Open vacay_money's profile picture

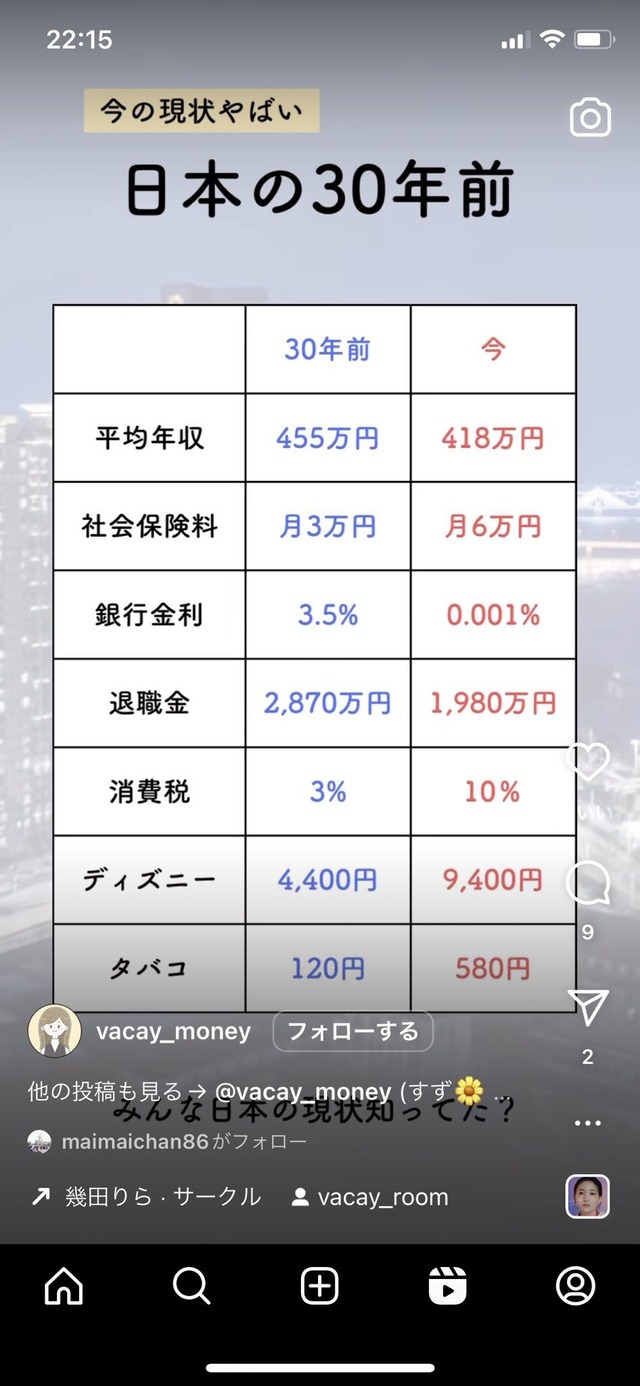[54, 1031]
